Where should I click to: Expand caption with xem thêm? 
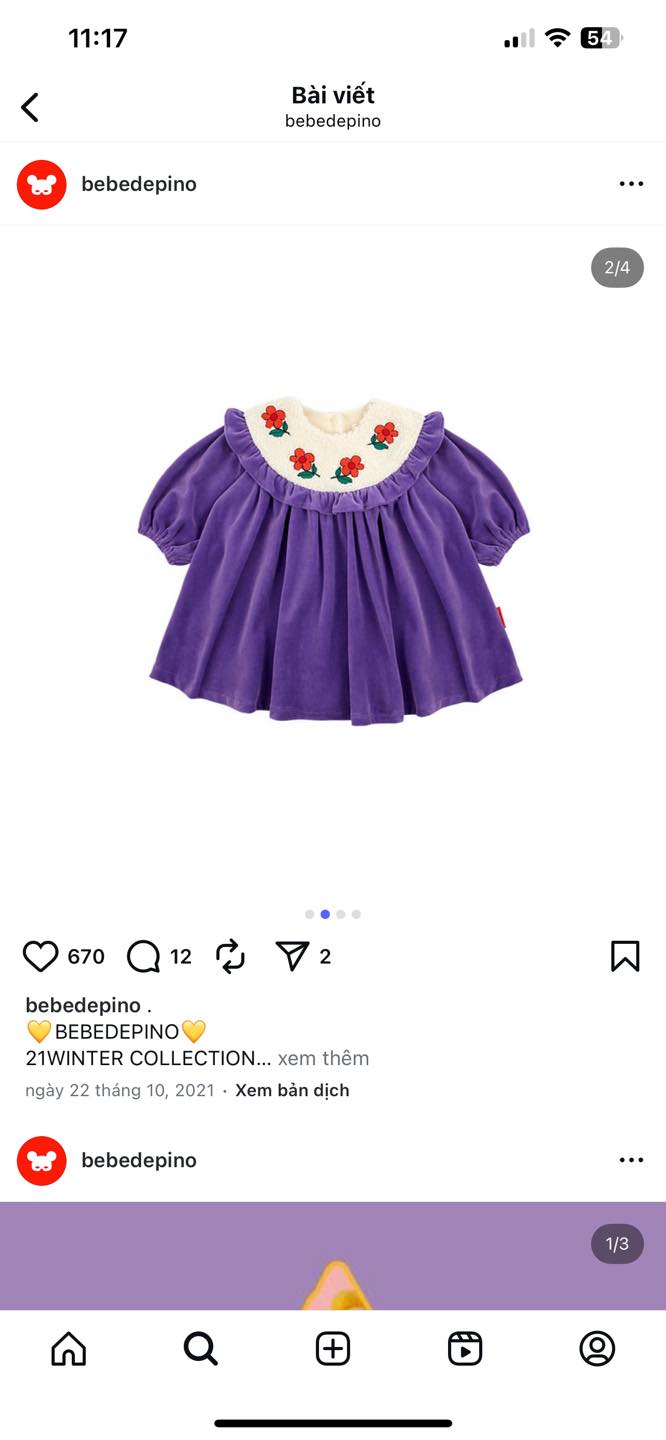click(x=323, y=1058)
